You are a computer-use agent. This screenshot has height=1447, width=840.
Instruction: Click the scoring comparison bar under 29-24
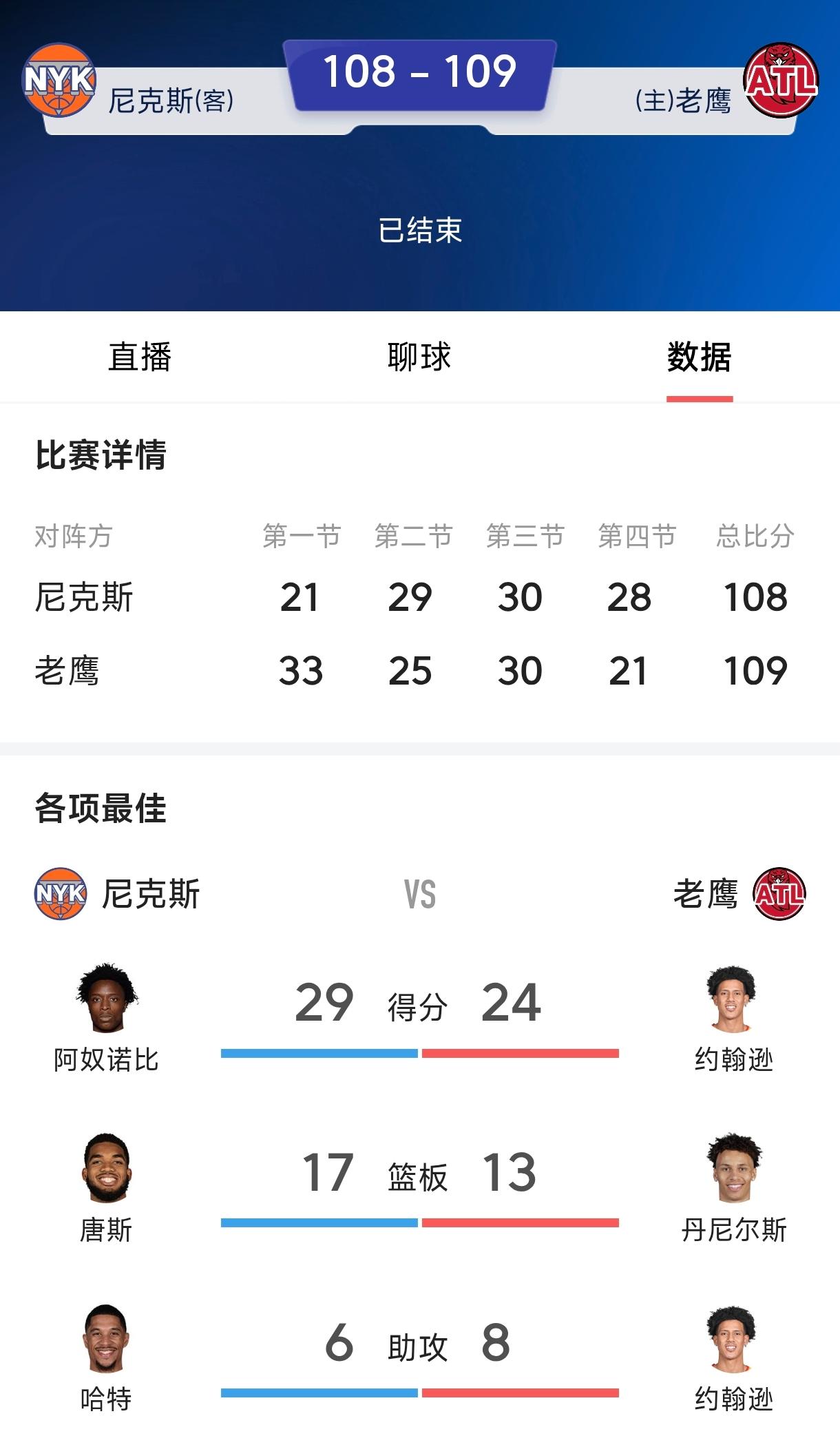click(420, 1052)
